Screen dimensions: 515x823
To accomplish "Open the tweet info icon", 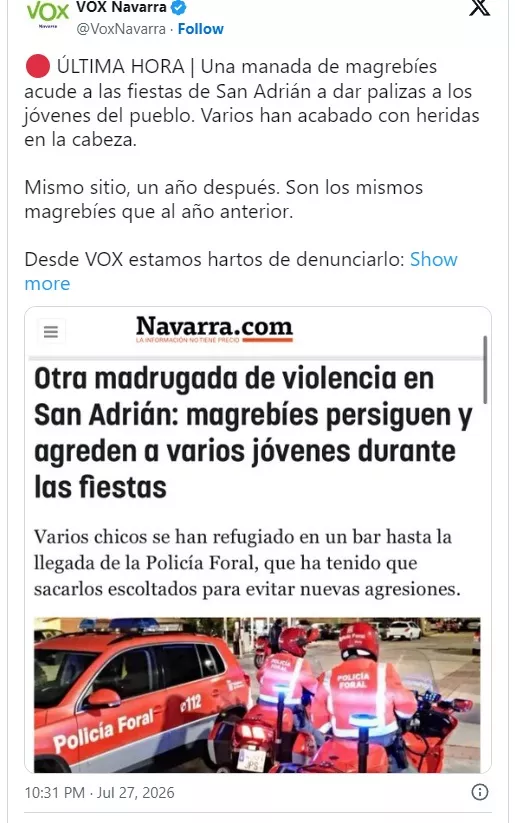I will pos(480,792).
